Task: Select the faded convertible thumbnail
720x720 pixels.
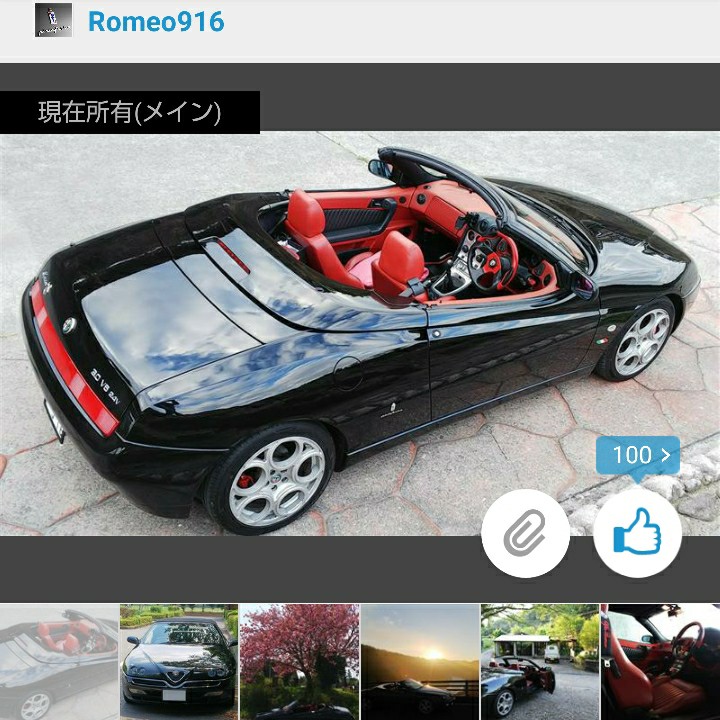Action: [58, 661]
